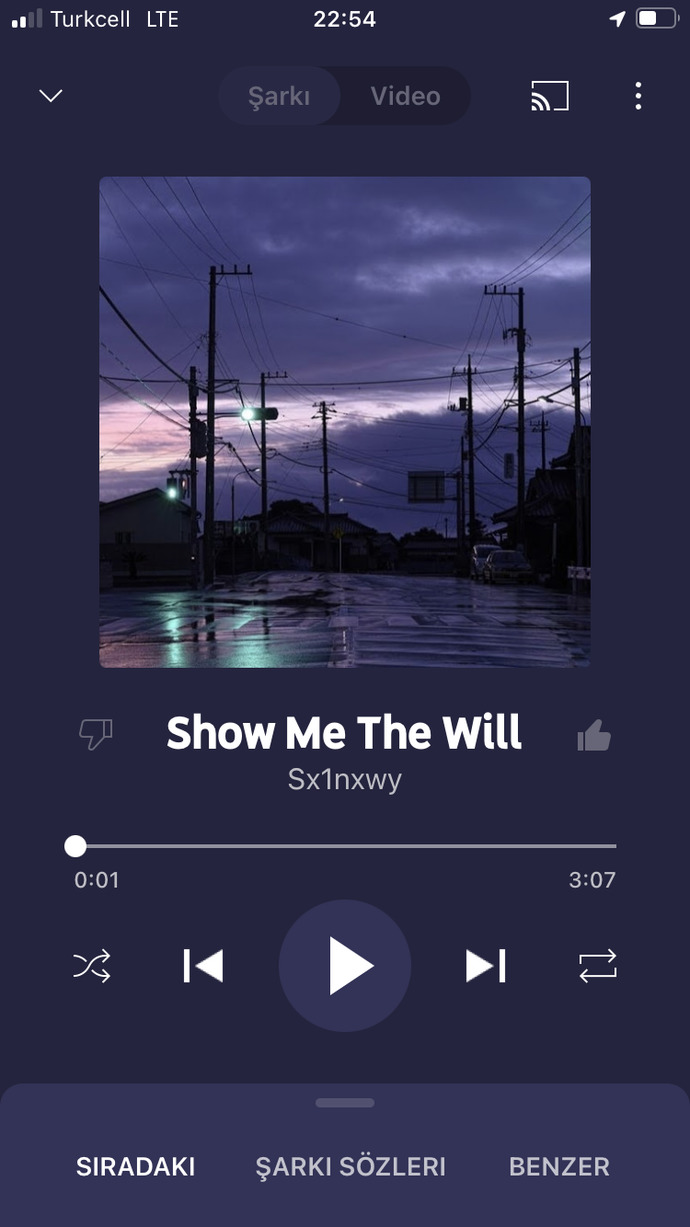The image size is (690, 1227).
Task: Enable shuffle playback
Action: click(92, 966)
